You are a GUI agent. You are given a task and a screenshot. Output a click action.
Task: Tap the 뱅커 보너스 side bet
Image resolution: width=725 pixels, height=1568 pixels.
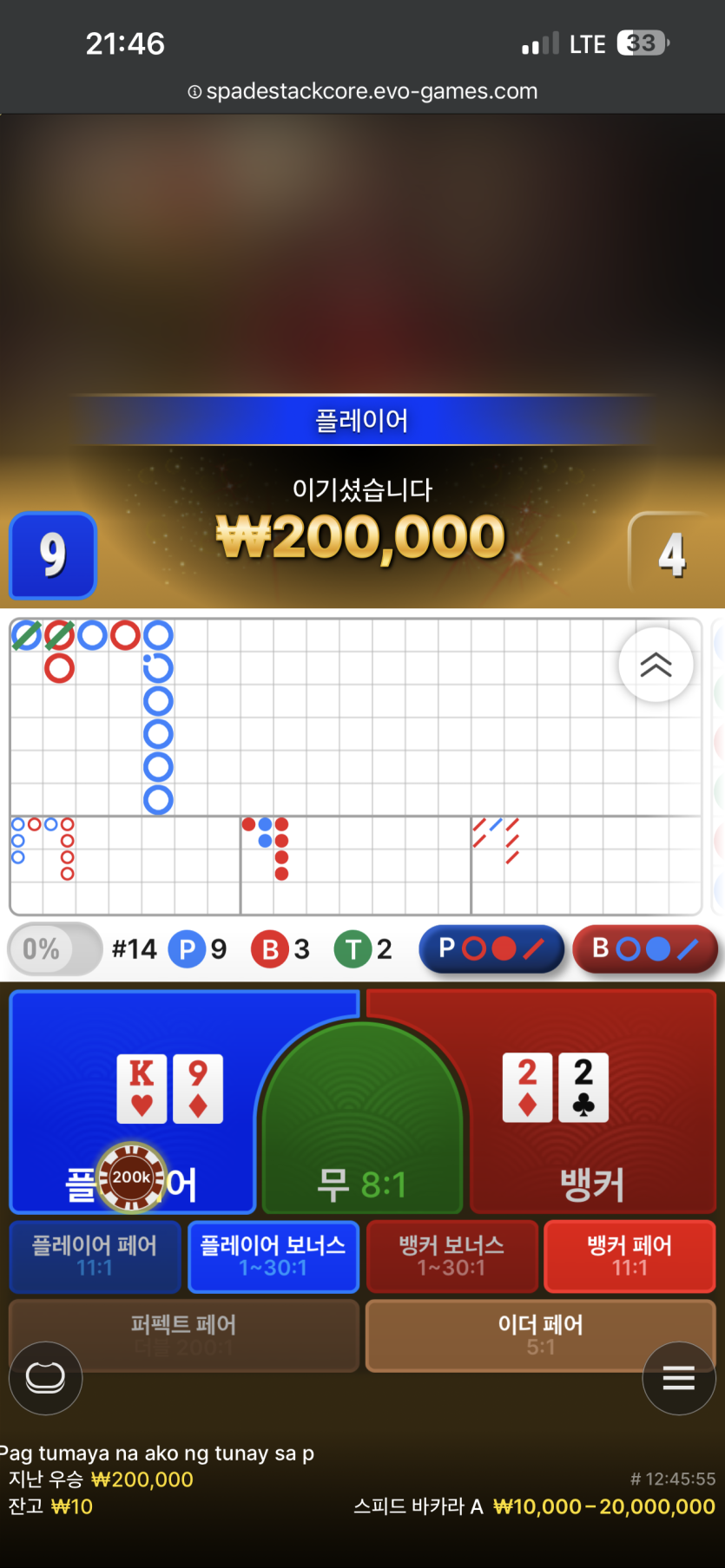(451, 1256)
